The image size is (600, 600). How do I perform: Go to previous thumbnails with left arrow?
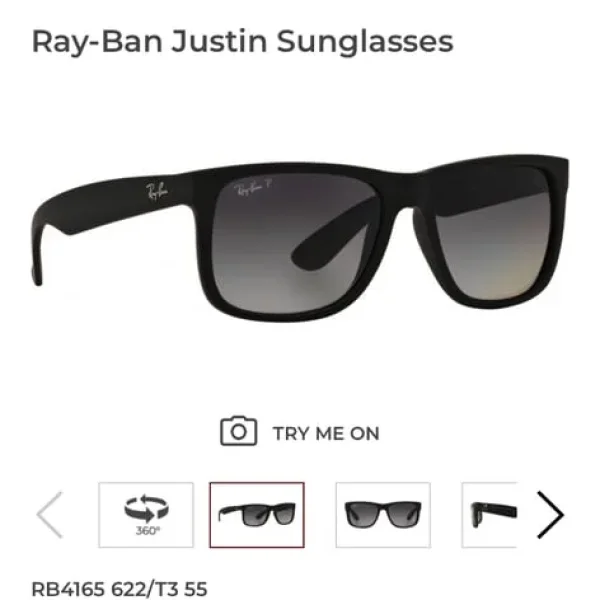tap(49, 515)
